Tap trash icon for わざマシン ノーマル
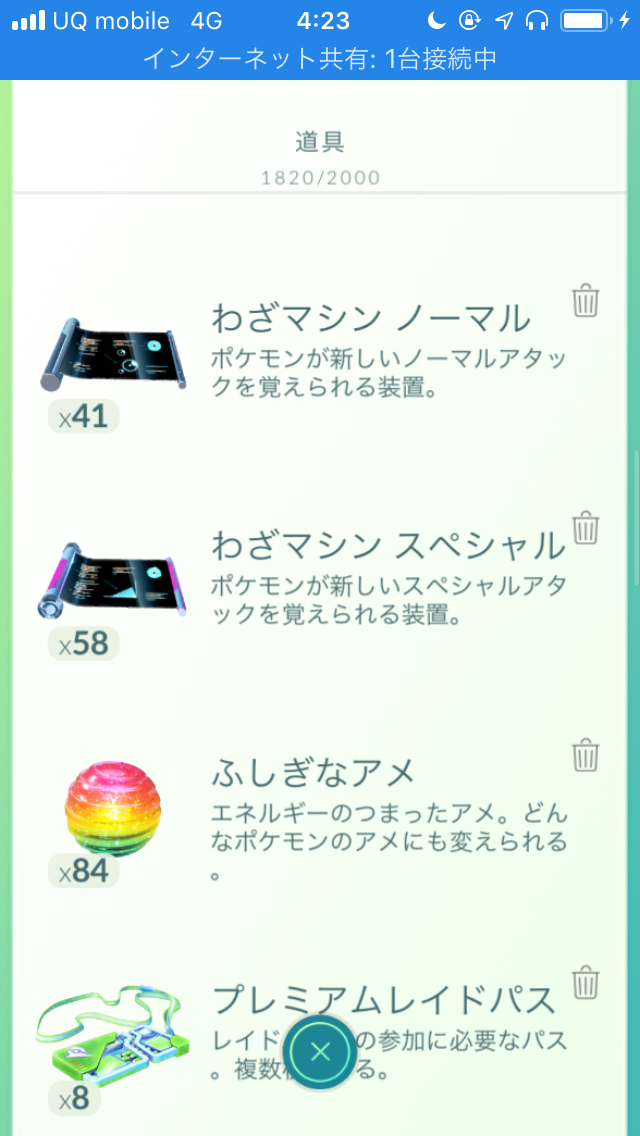 (x=586, y=301)
